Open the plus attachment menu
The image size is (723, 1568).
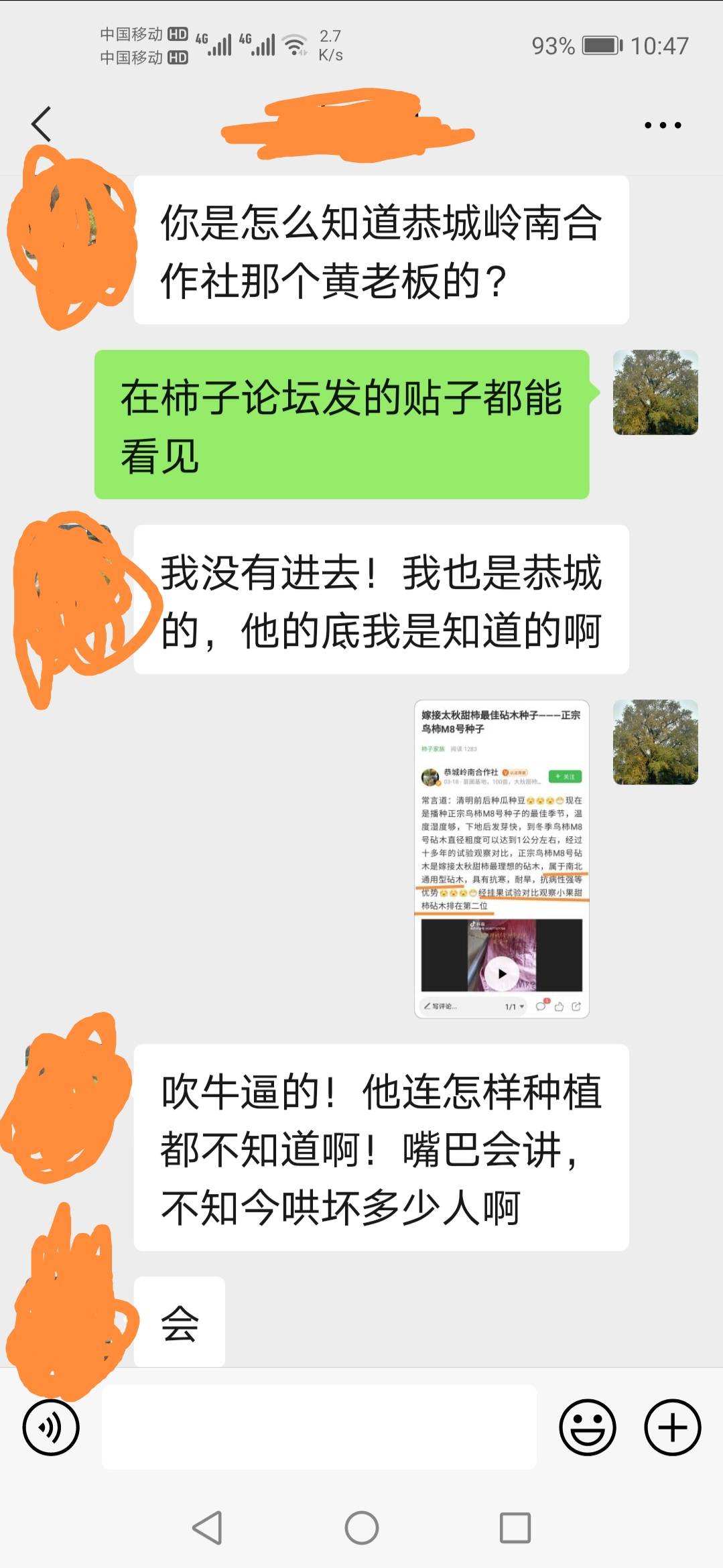pos(673,1427)
